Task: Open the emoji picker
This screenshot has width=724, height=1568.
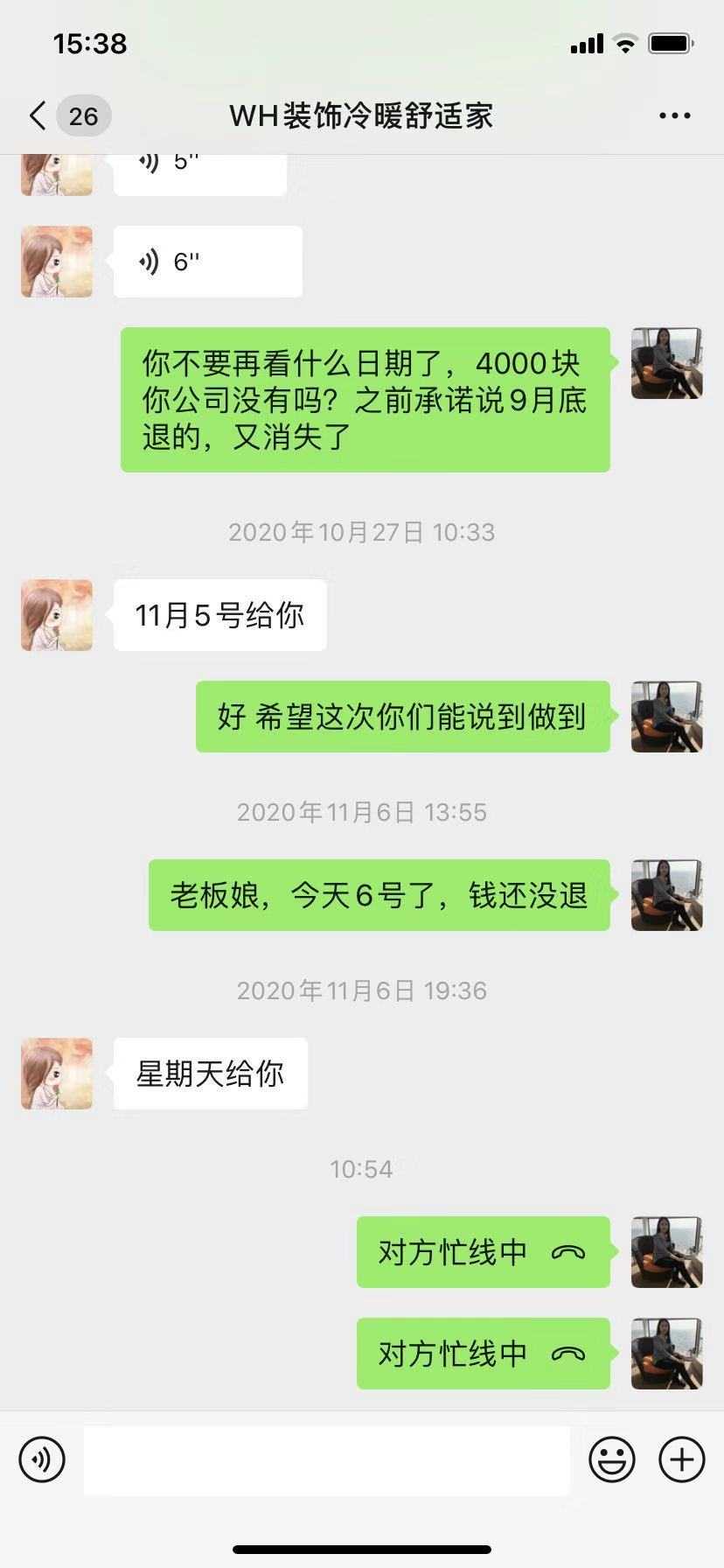Action: coord(611,1459)
